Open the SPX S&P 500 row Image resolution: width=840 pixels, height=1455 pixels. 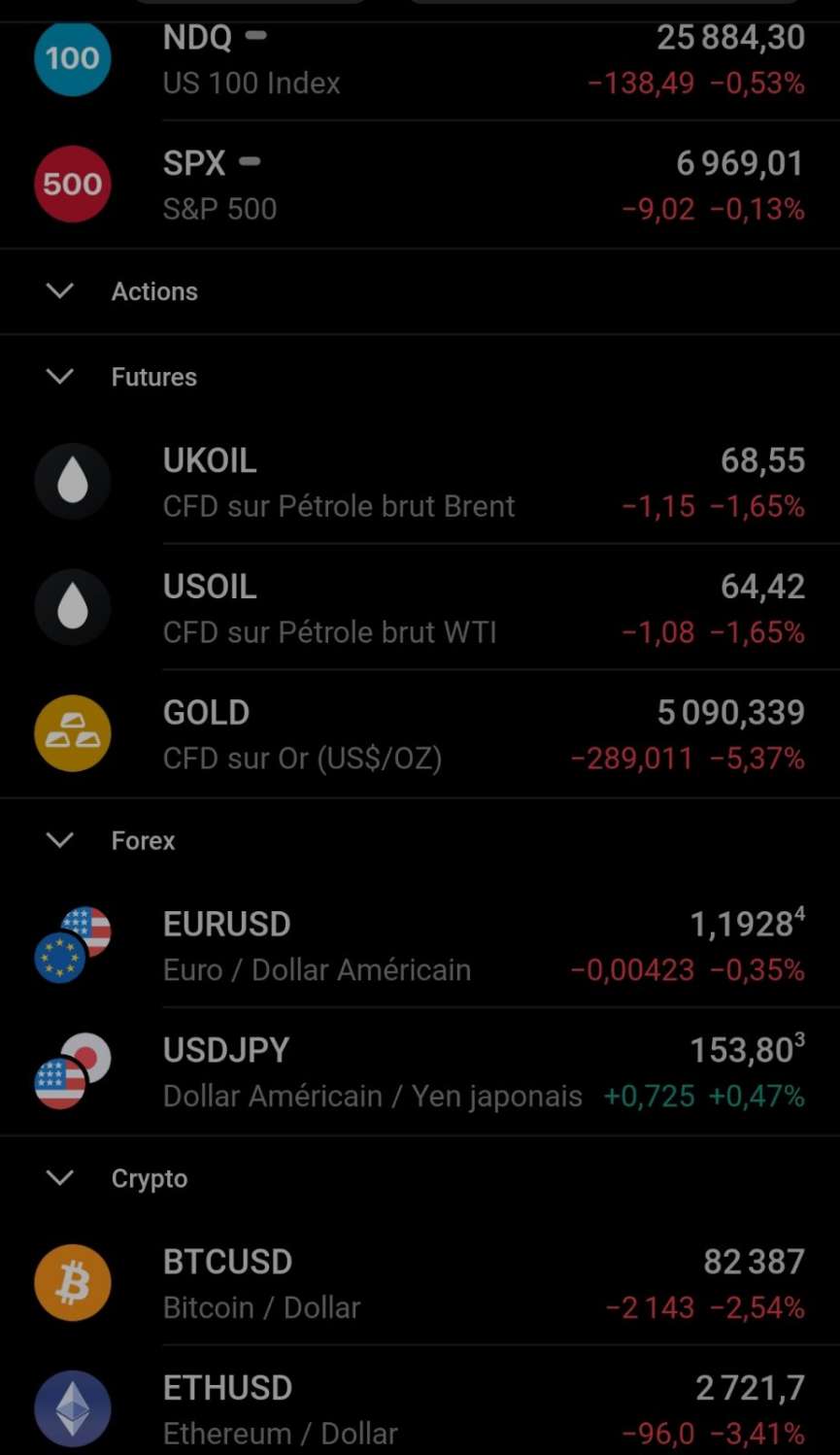pyautogui.click(x=420, y=185)
